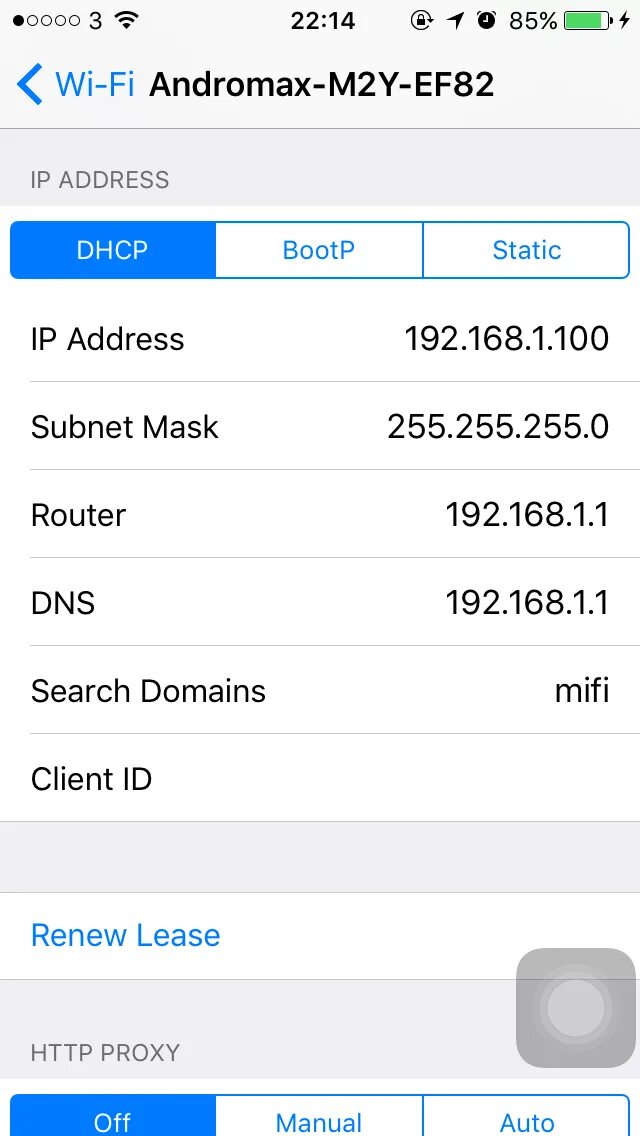The image size is (640, 1136).
Task: Set HTTP proxy to Manual
Action: (319, 1116)
